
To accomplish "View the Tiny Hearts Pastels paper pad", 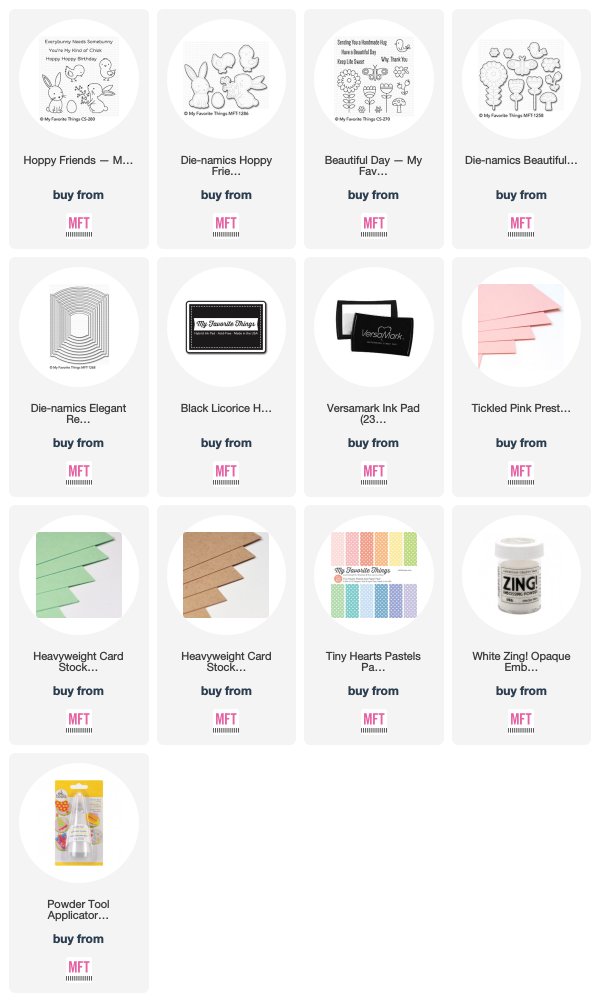I will 374,574.
